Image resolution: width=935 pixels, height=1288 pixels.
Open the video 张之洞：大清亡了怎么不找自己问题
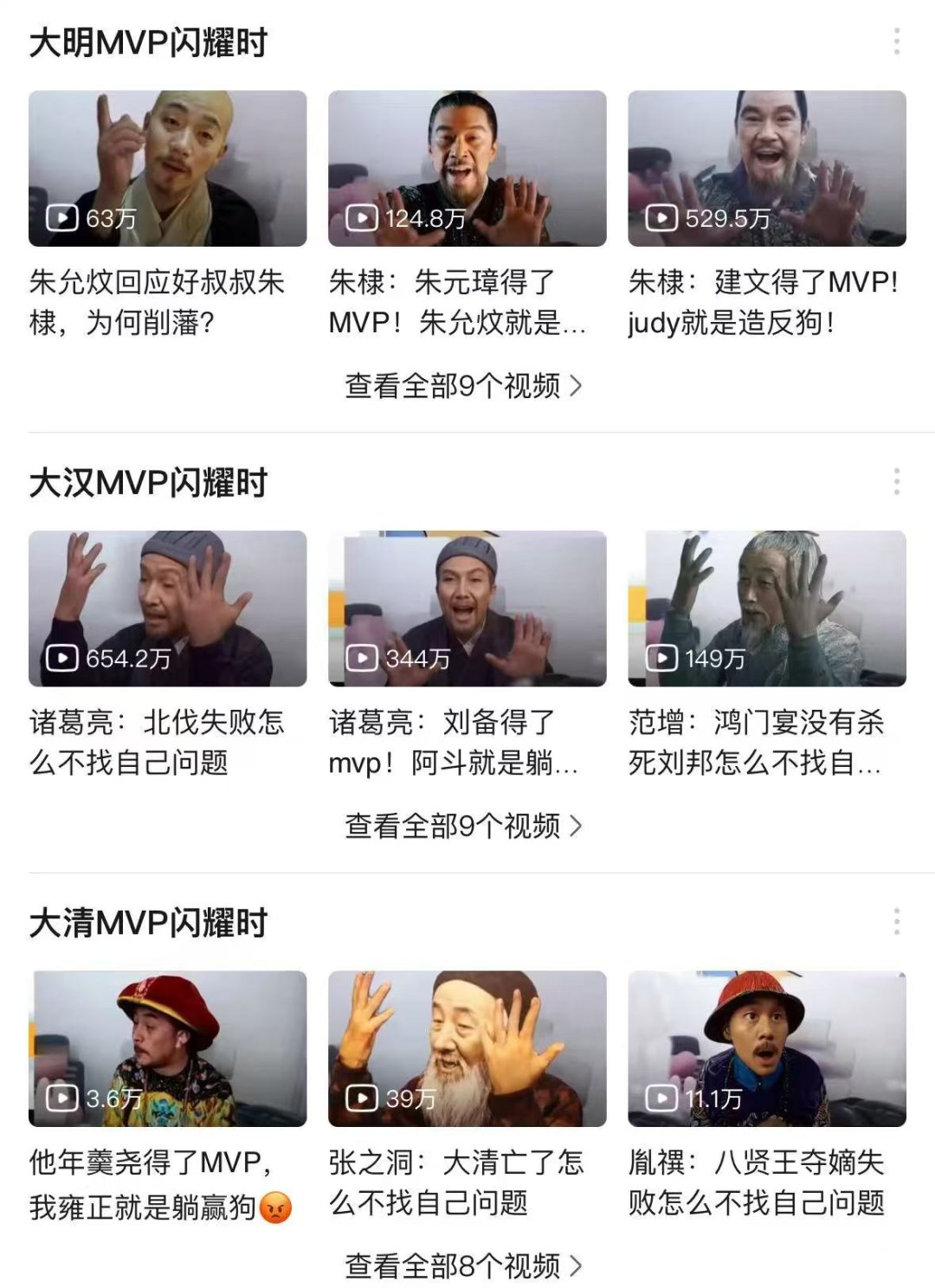[467, 1048]
